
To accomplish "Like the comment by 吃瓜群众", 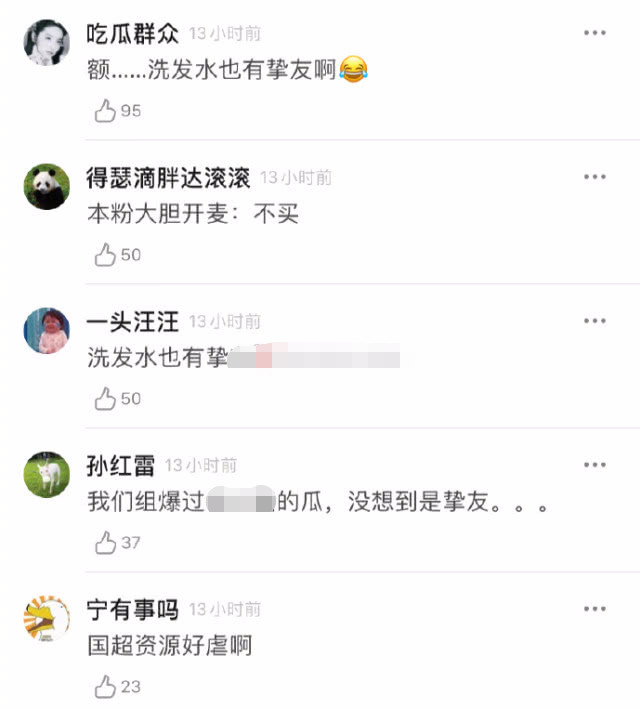I will 105,111.
